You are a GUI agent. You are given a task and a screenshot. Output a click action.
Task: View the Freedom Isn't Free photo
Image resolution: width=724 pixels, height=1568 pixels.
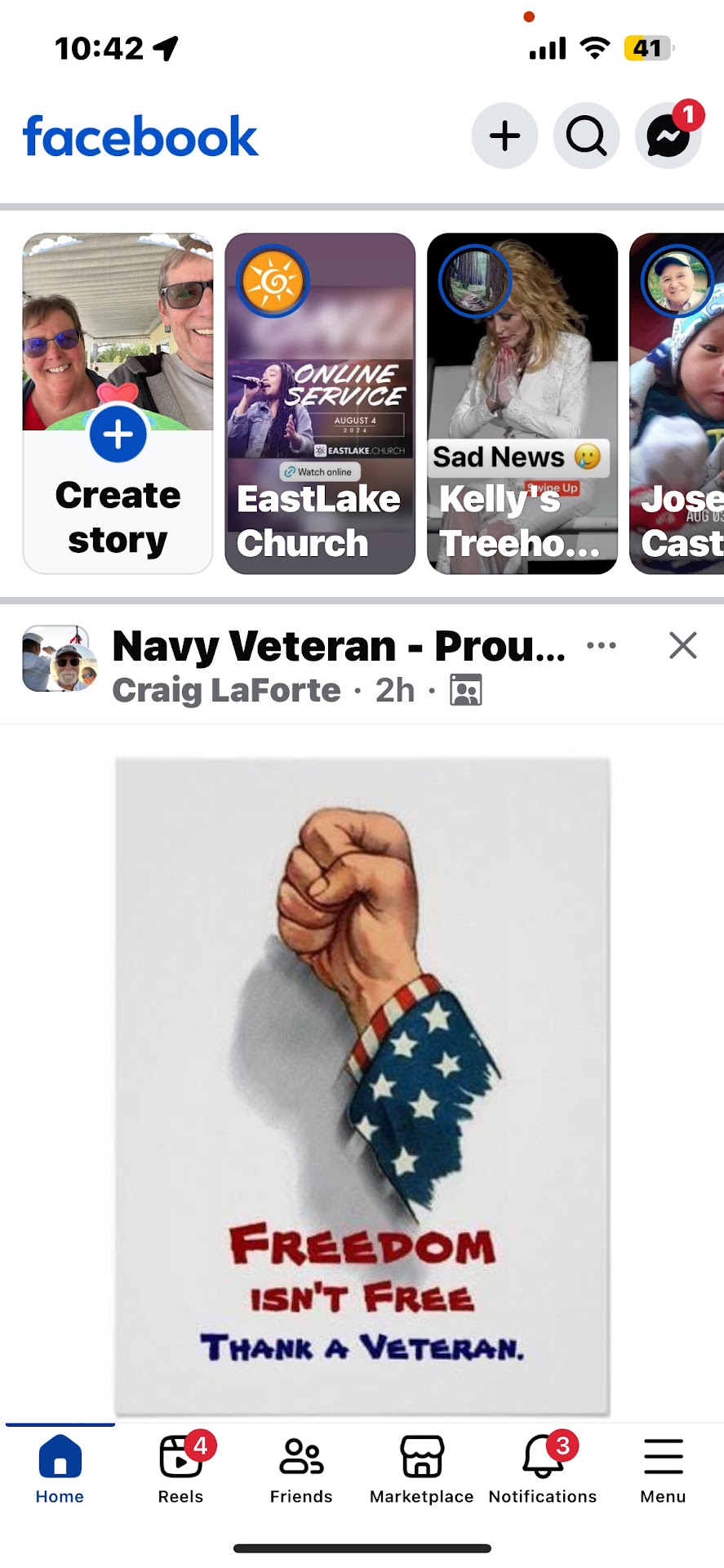[x=362, y=1086]
